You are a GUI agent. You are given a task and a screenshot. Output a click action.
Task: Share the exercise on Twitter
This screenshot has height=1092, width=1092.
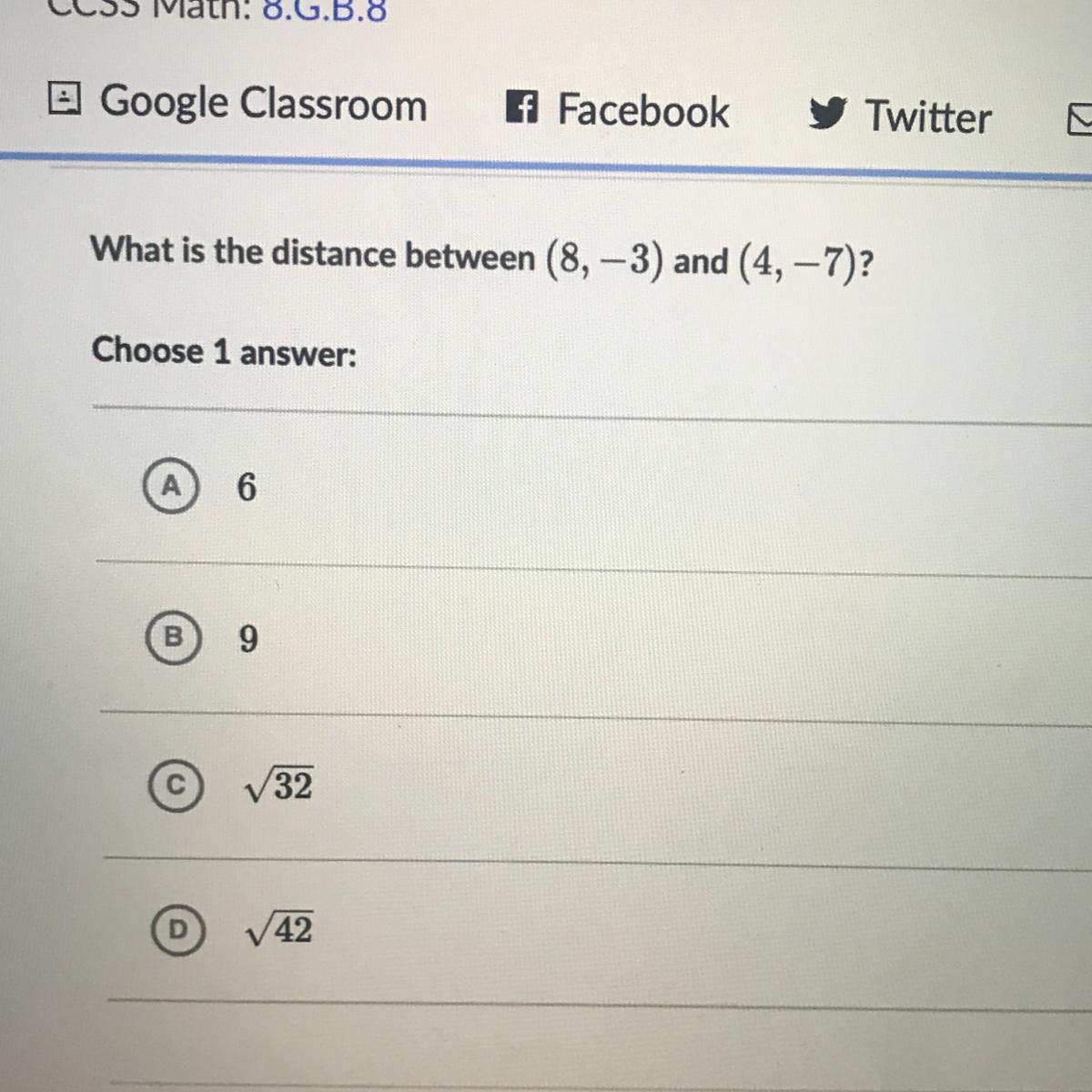pyautogui.click(x=900, y=116)
